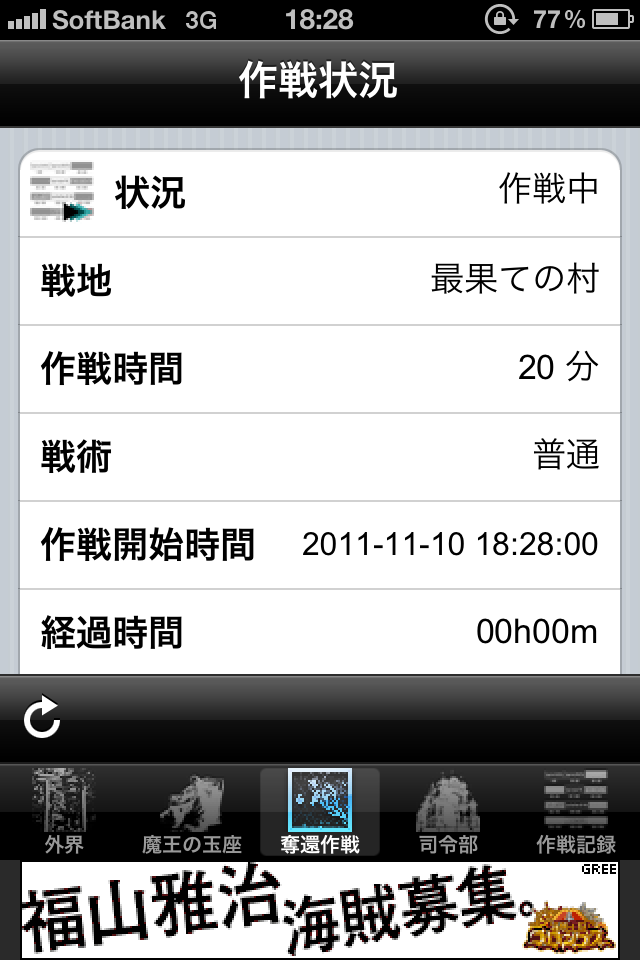Refresh the operation status
640x960 pixels.
click(42, 718)
